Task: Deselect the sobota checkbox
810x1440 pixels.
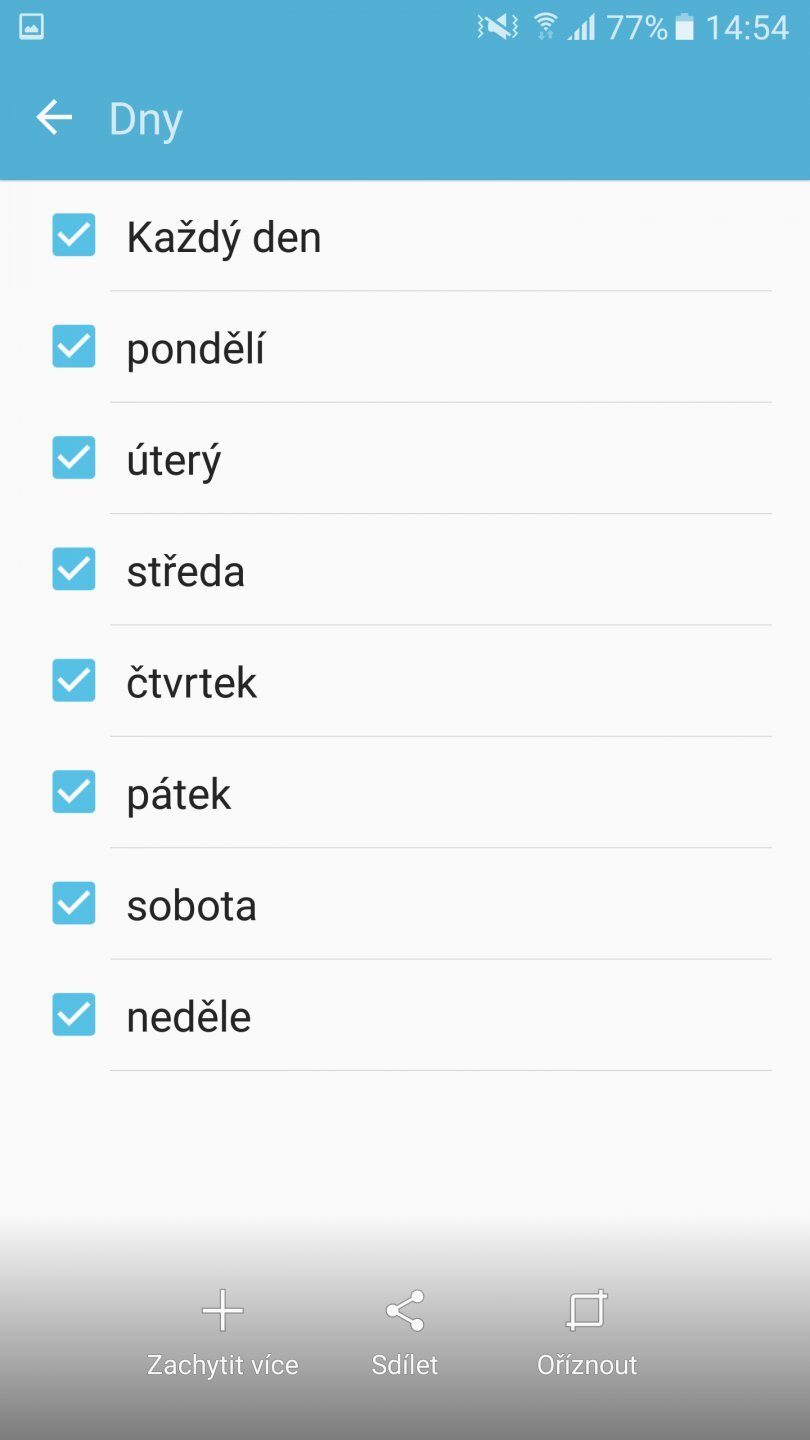Action: click(74, 903)
